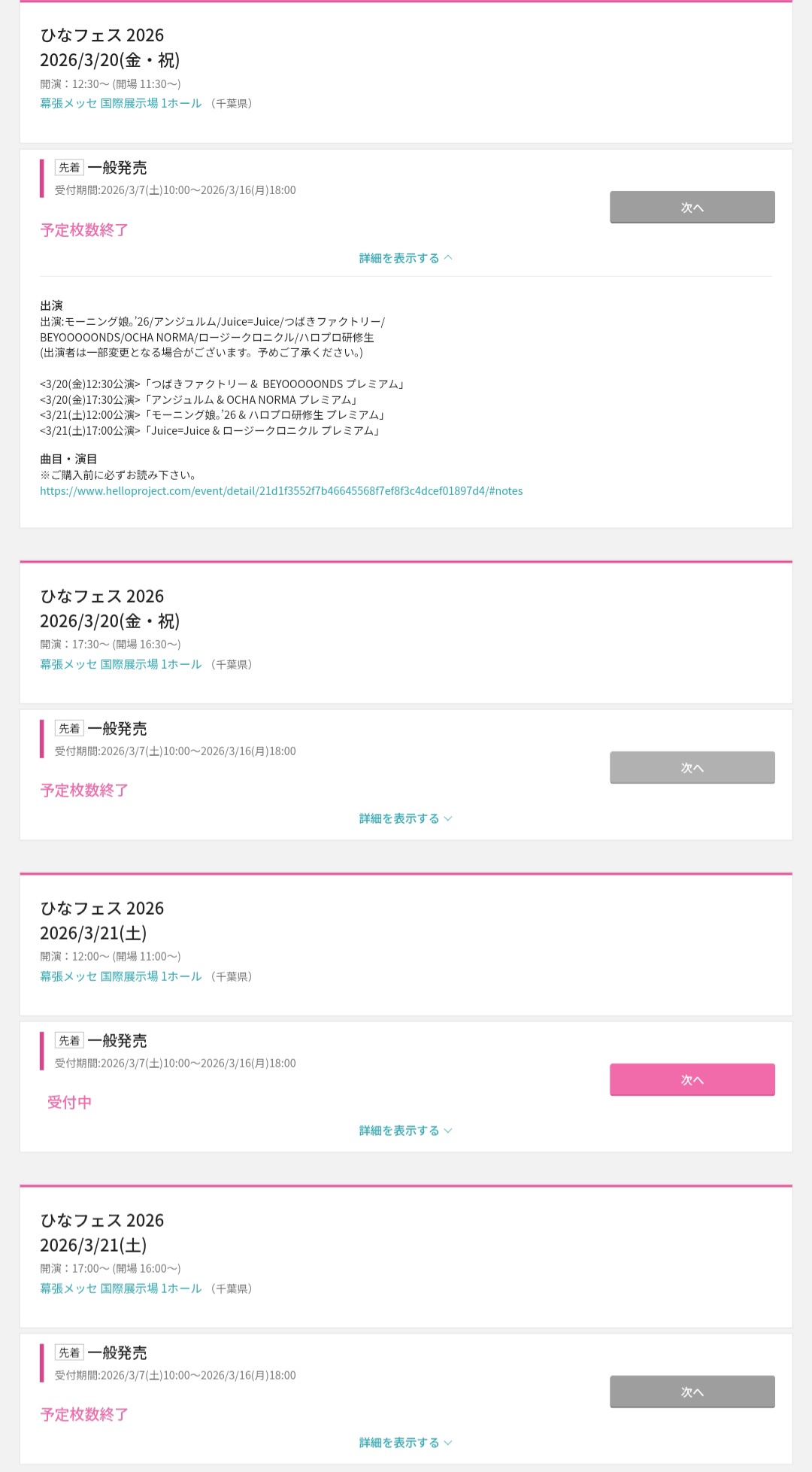Image resolution: width=812 pixels, height=1472 pixels.
Task: Tap greyed 次へ for 3/21 17:00 show
Action: click(x=692, y=1392)
